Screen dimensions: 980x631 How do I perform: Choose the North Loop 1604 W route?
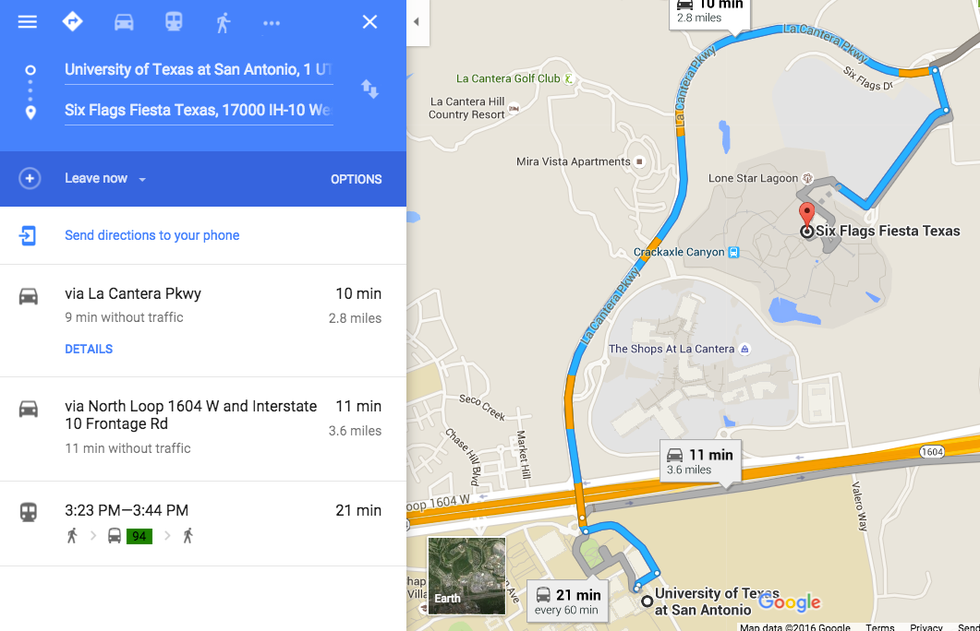tap(200, 425)
